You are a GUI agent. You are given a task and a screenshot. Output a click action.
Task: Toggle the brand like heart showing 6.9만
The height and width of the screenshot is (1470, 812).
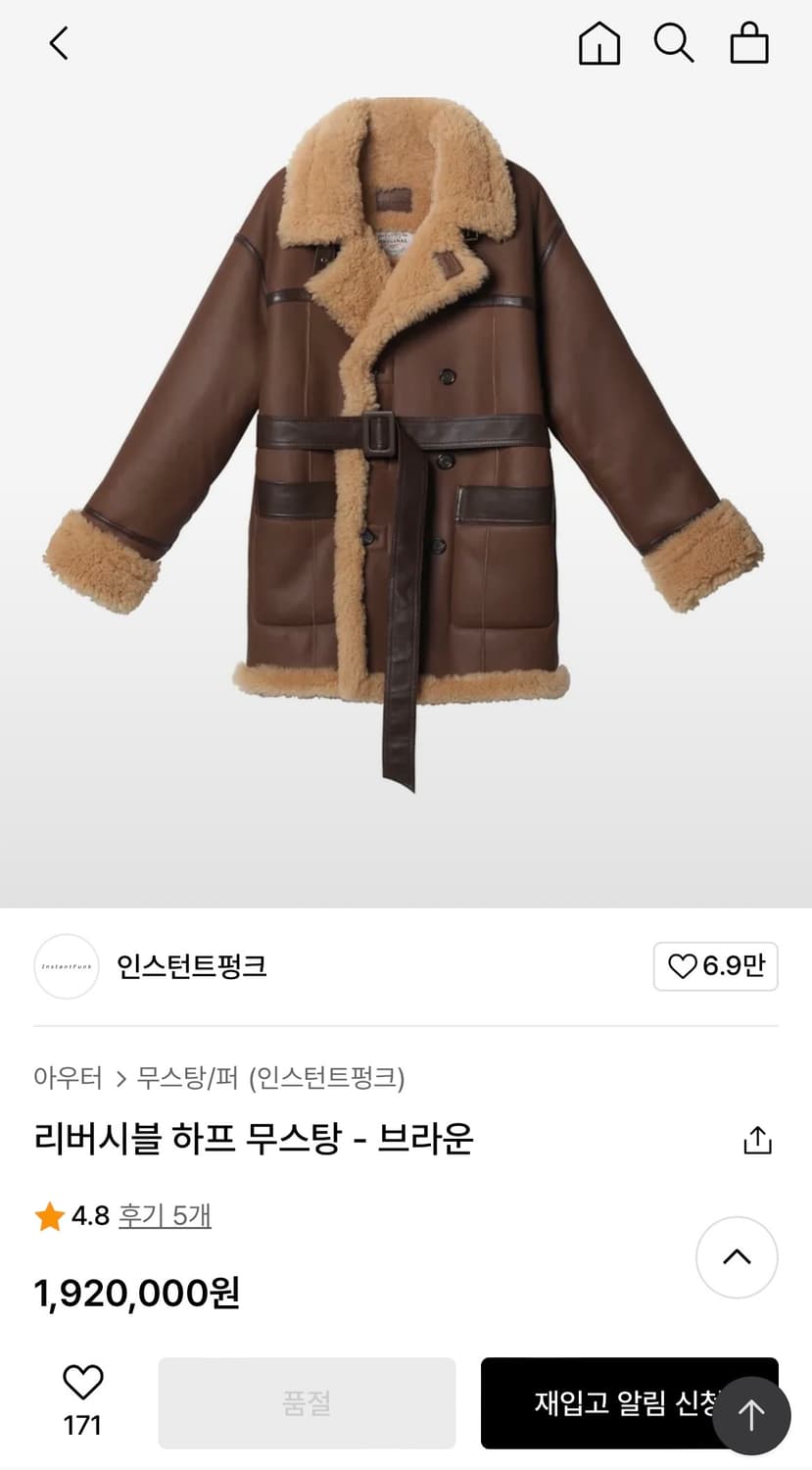click(x=716, y=966)
